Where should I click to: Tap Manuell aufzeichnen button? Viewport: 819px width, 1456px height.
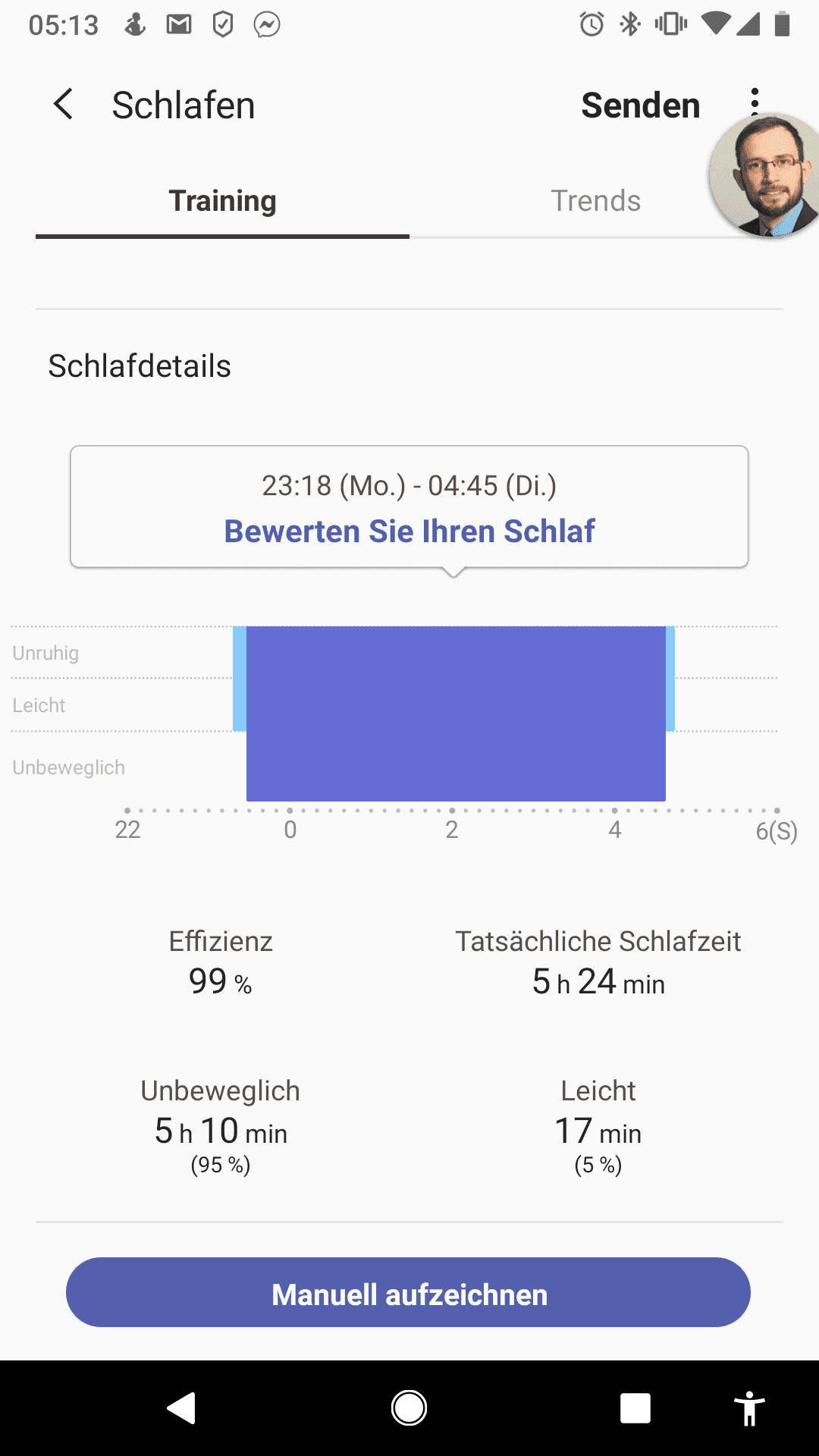click(x=408, y=1293)
